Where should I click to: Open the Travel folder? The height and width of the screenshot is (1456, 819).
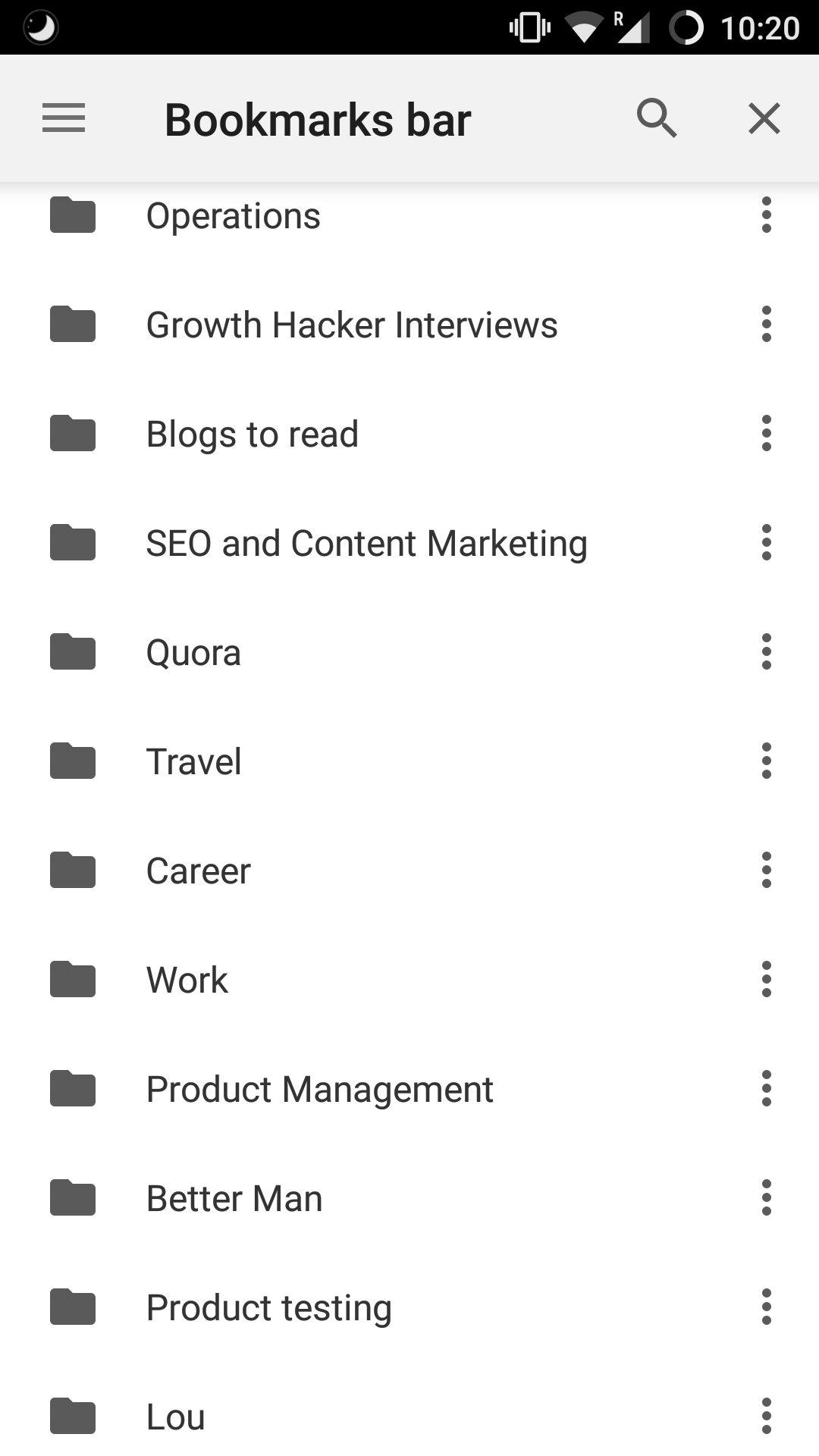click(x=193, y=762)
